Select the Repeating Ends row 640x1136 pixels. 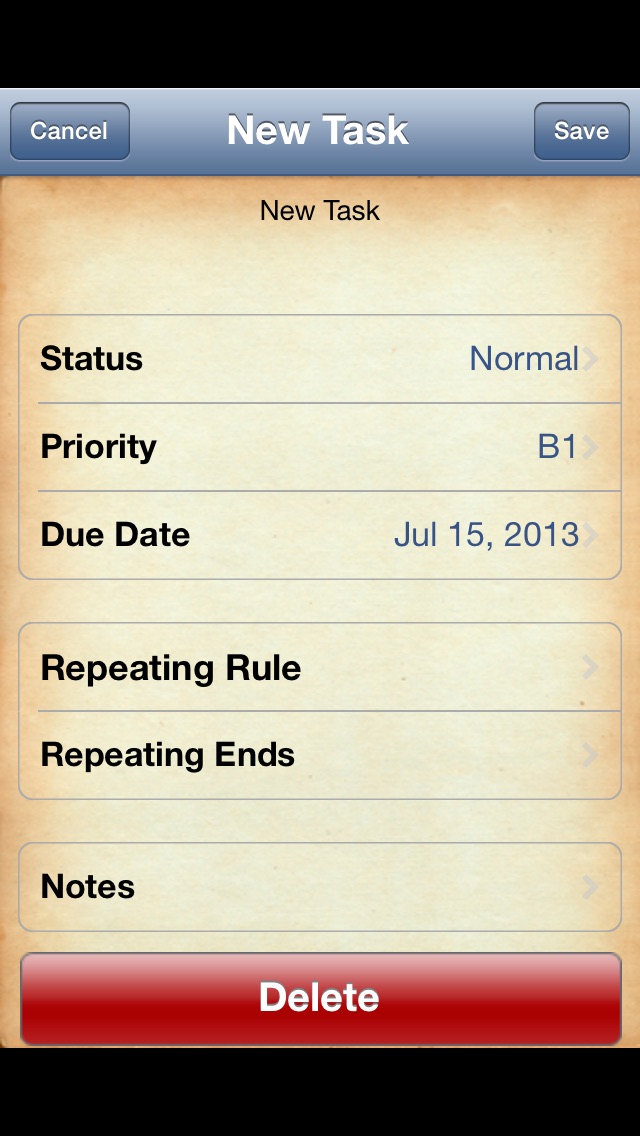coord(320,755)
